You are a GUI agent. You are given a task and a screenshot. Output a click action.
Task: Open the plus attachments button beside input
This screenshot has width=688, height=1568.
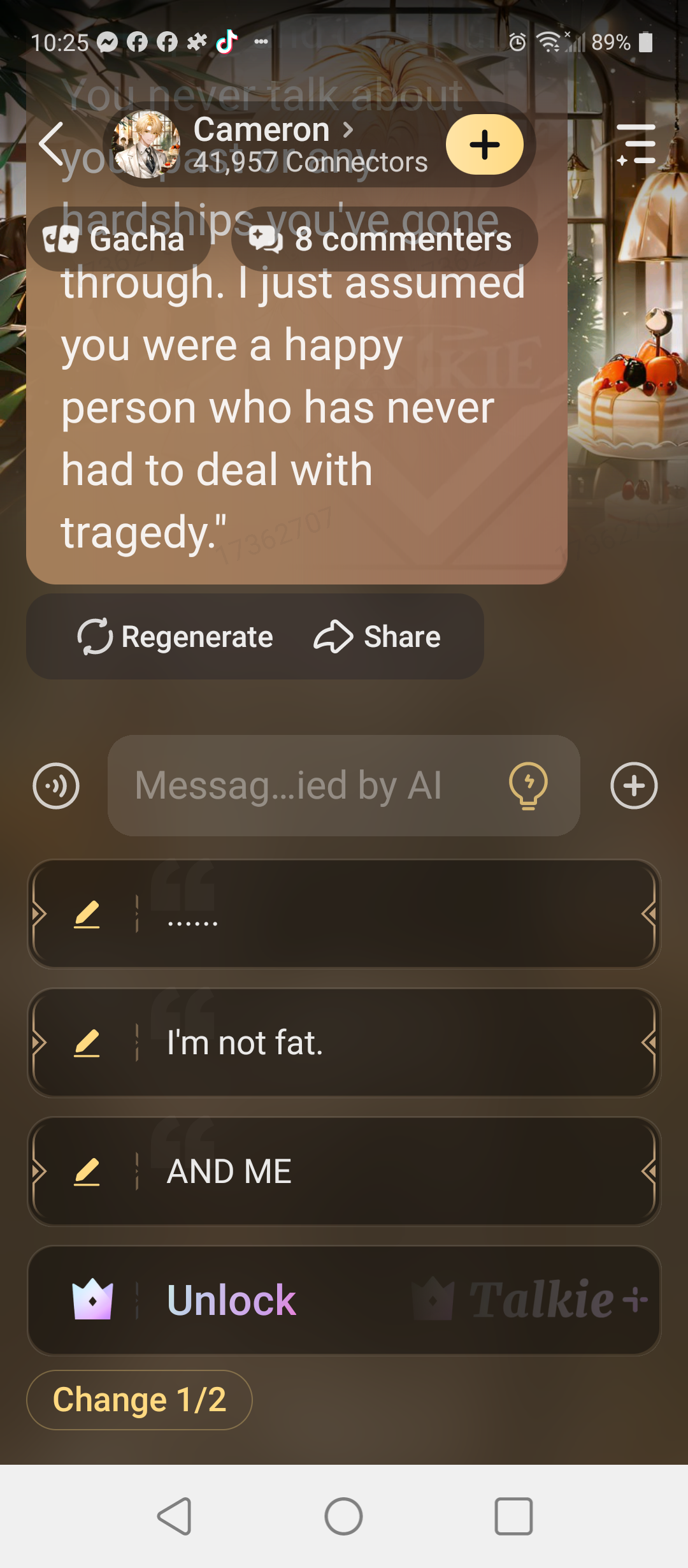pos(634,786)
